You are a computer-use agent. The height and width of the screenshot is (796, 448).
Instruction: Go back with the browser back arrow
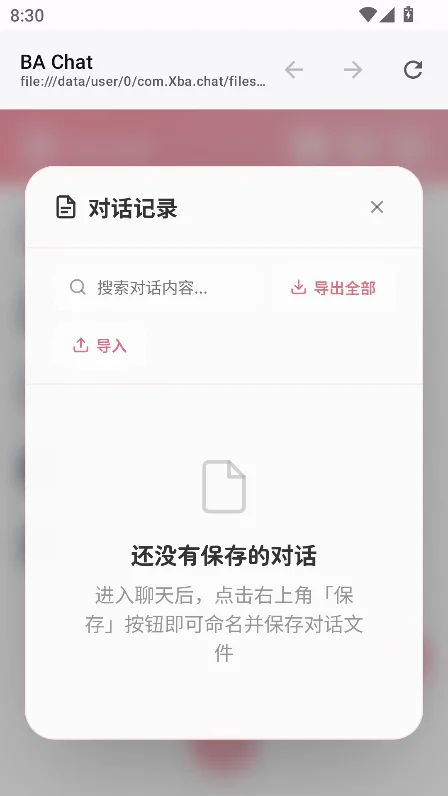294,70
